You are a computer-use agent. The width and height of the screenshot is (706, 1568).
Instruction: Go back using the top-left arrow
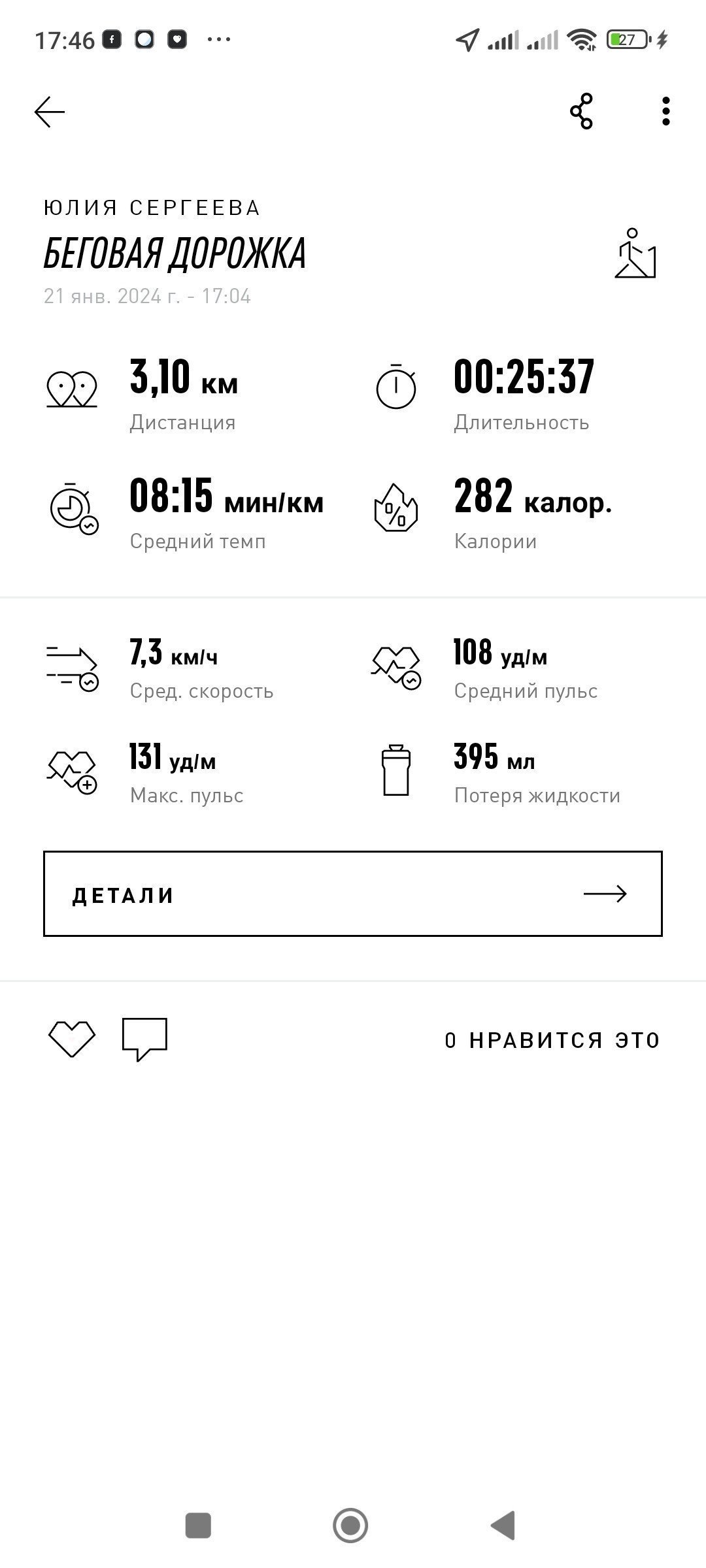coord(50,112)
